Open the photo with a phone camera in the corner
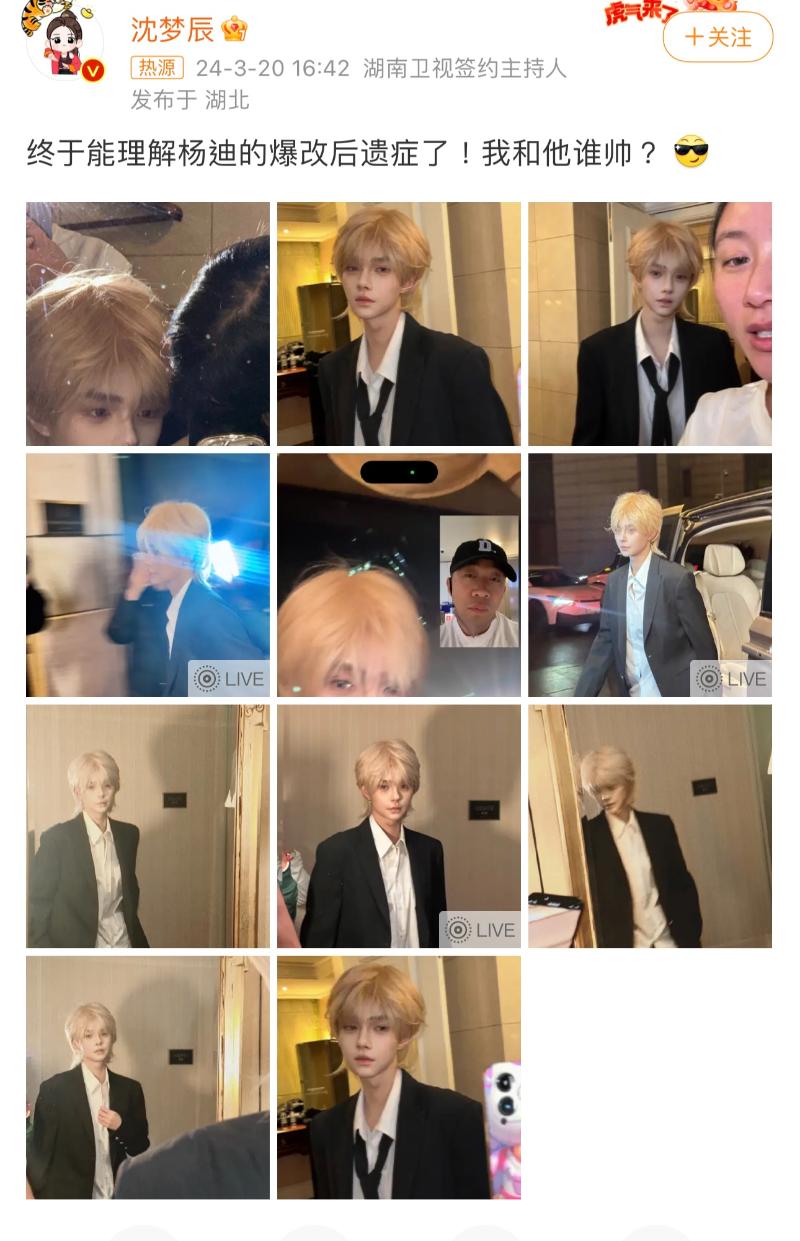 coord(399,1077)
